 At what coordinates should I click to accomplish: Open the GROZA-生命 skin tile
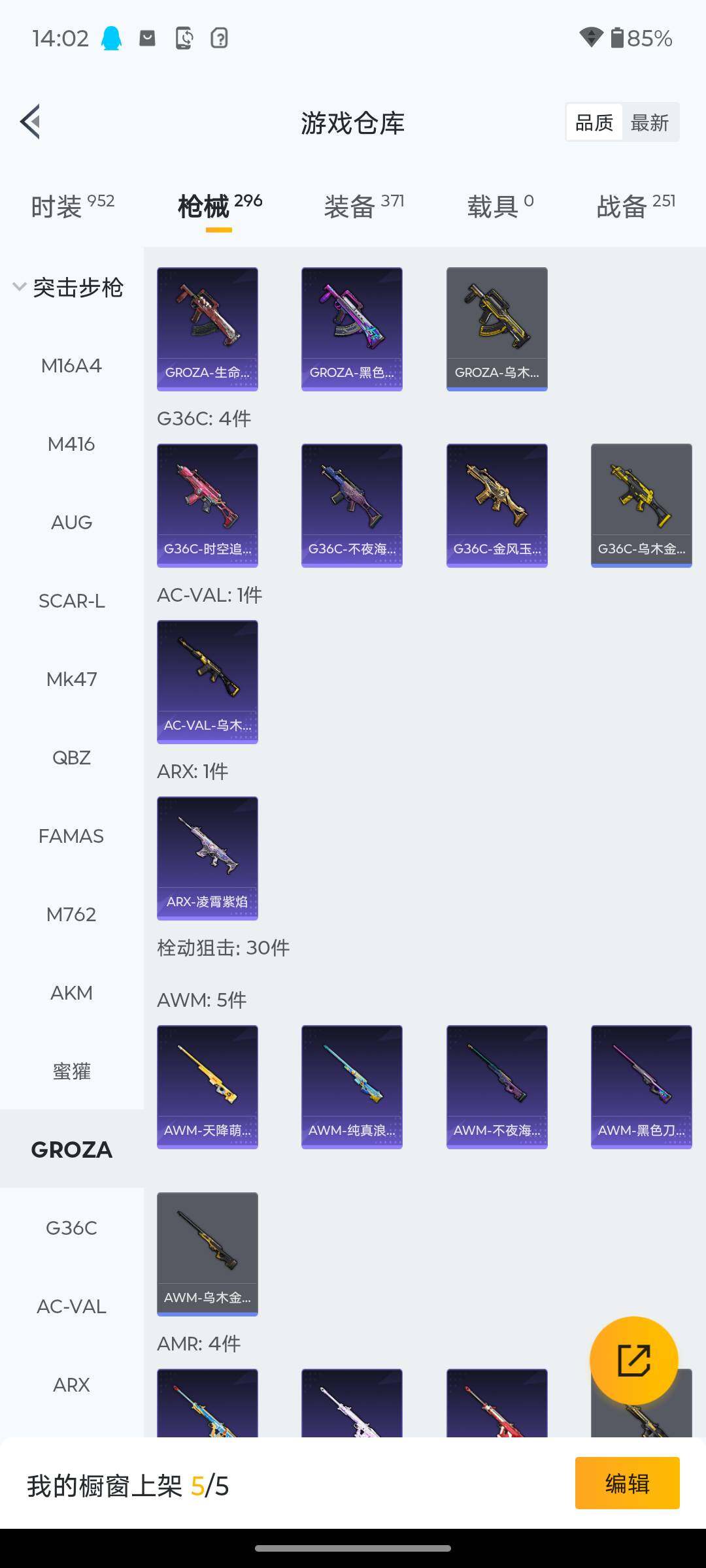[x=207, y=329]
